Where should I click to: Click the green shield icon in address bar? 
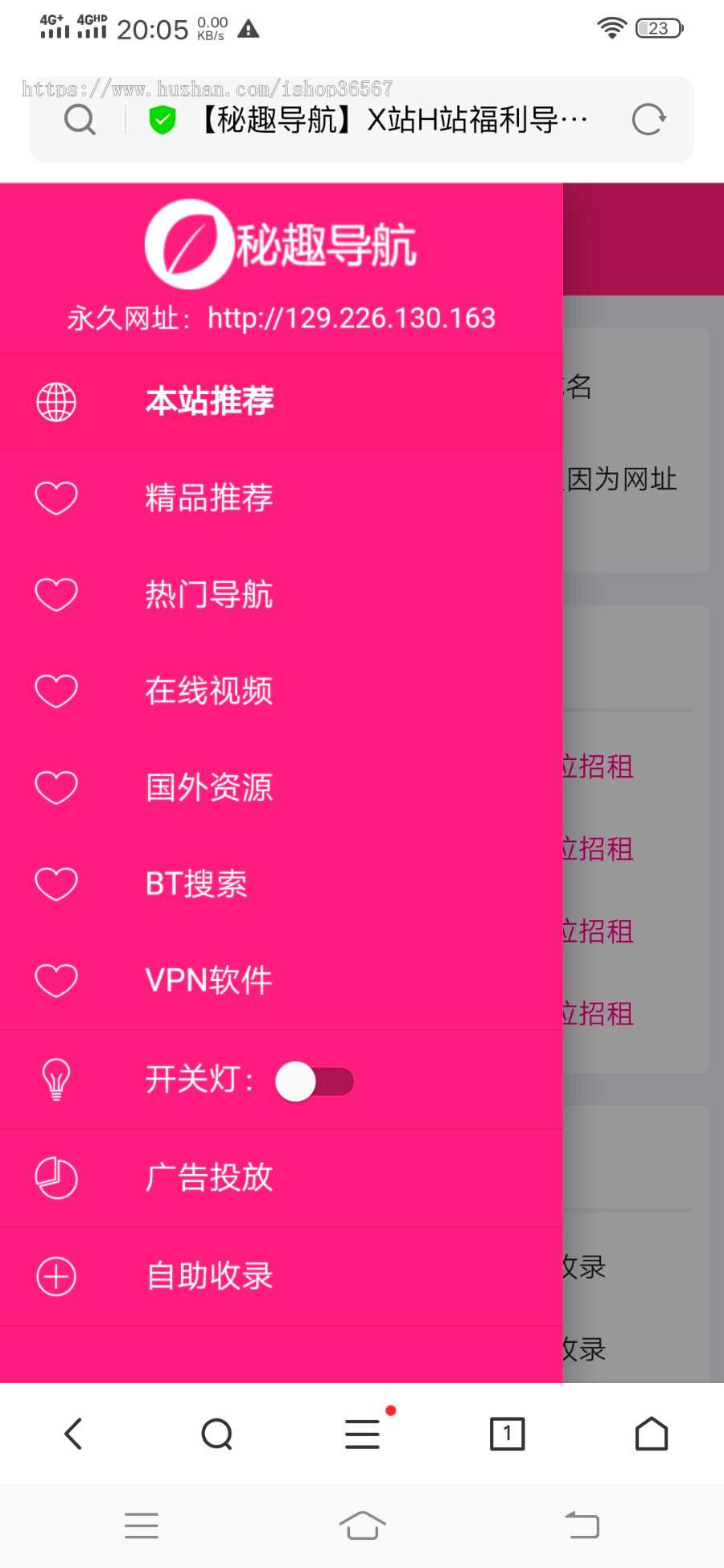161,119
